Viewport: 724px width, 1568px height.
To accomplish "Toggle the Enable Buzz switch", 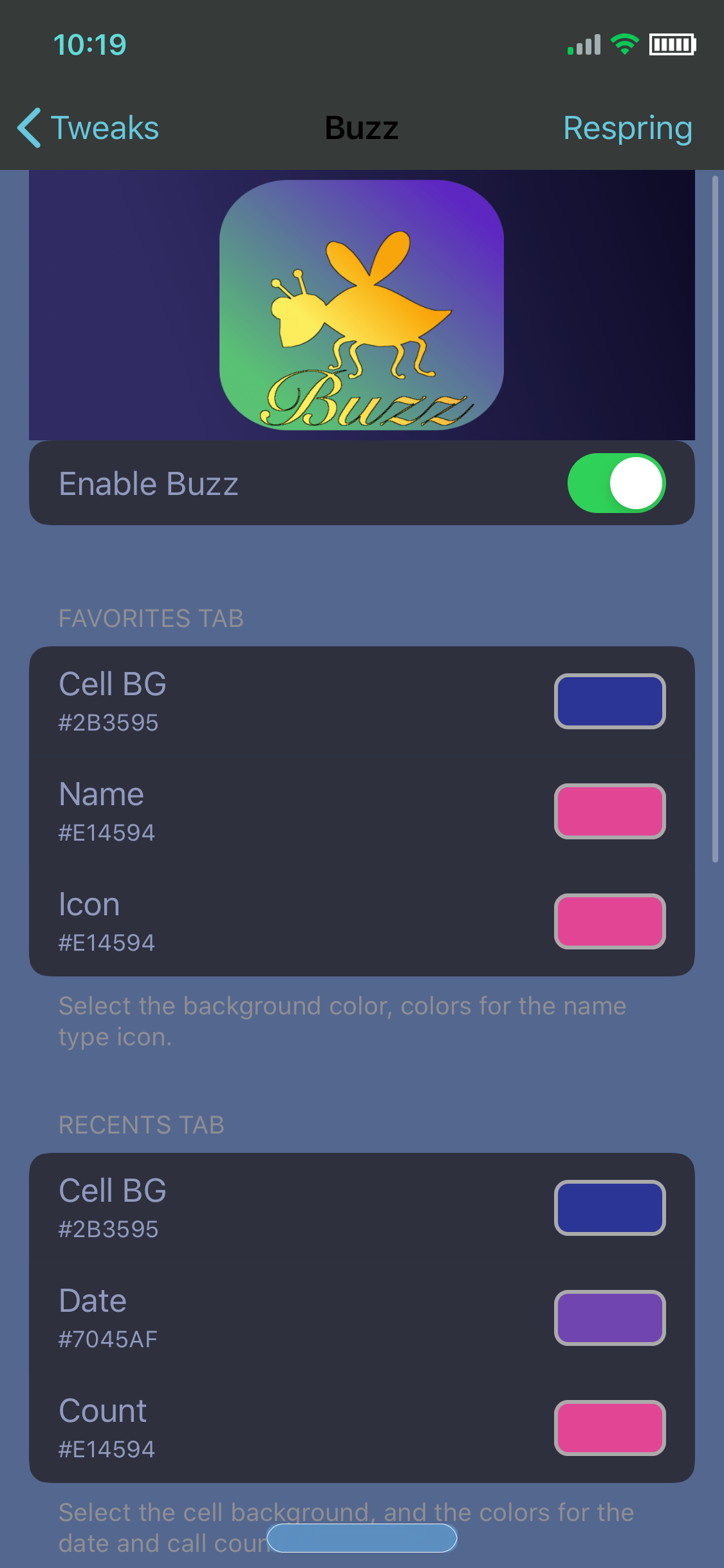I will click(616, 483).
